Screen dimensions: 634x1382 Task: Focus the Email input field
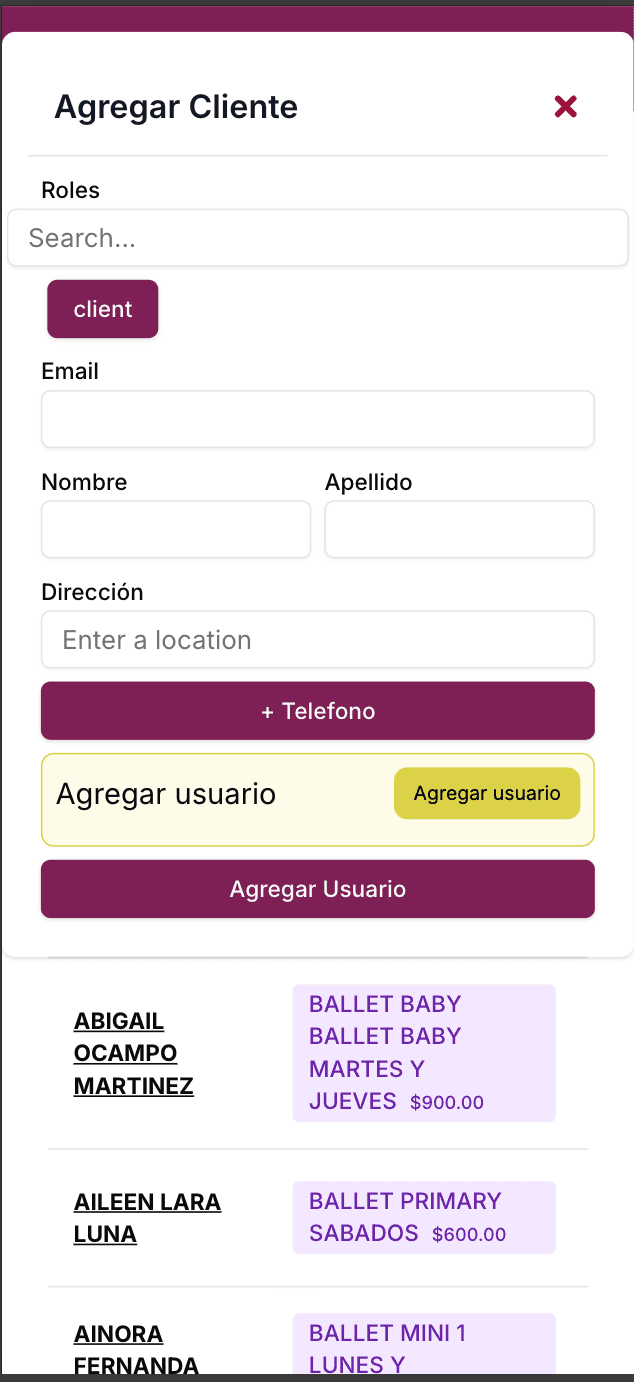[317, 419]
